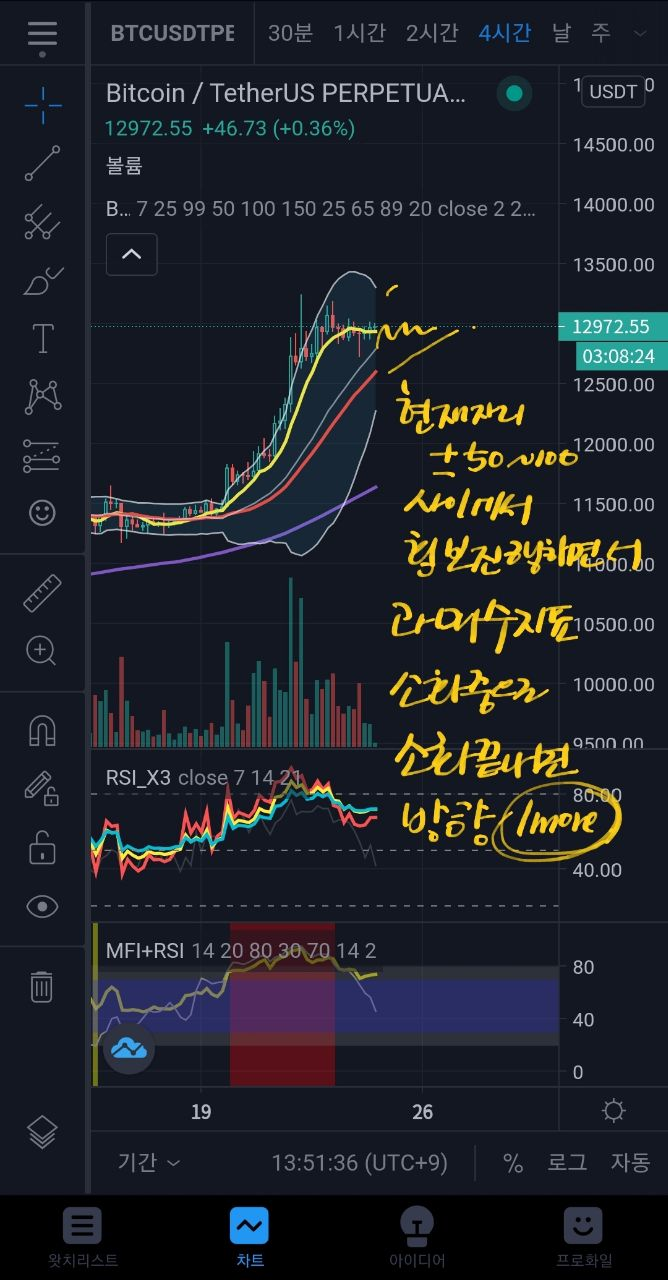Collapse the indicator legend arrow
This screenshot has width=668, height=1280.
[x=131, y=254]
